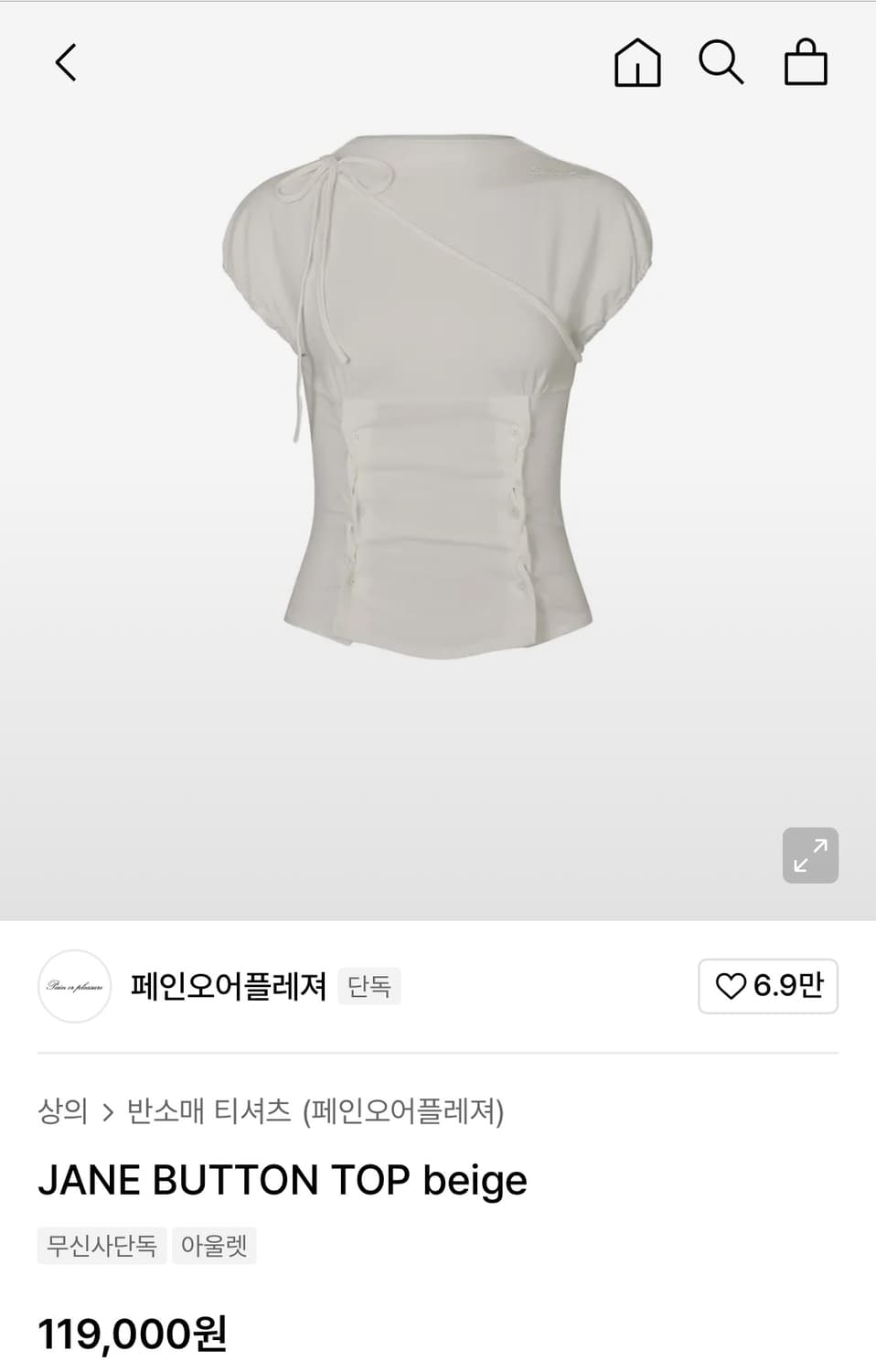Click the product title JANE BUTTON TOP beige
The height and width of the screenshot is (1372, 876).
tap(280, 1179)
